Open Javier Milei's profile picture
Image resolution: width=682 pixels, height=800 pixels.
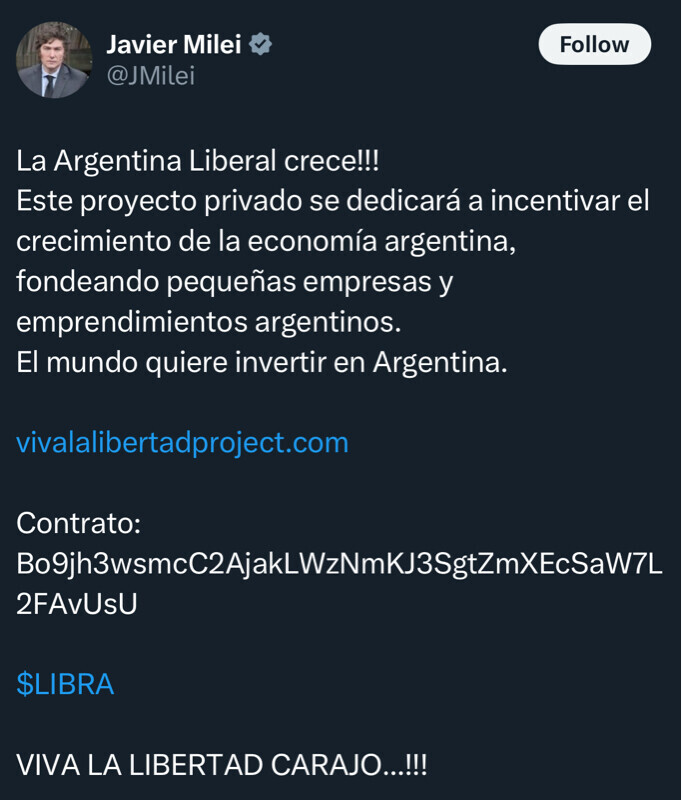[54, 60]
